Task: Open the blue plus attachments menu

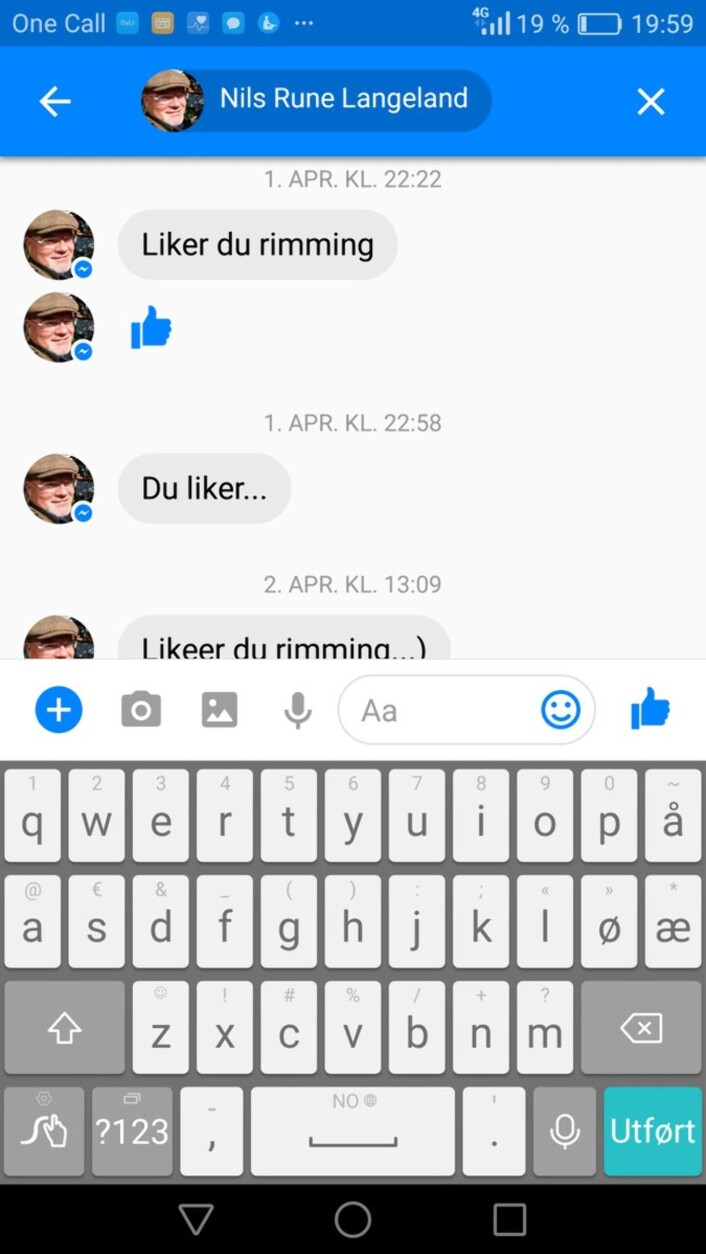Action: pyautogui.click(x=59, y=710)
